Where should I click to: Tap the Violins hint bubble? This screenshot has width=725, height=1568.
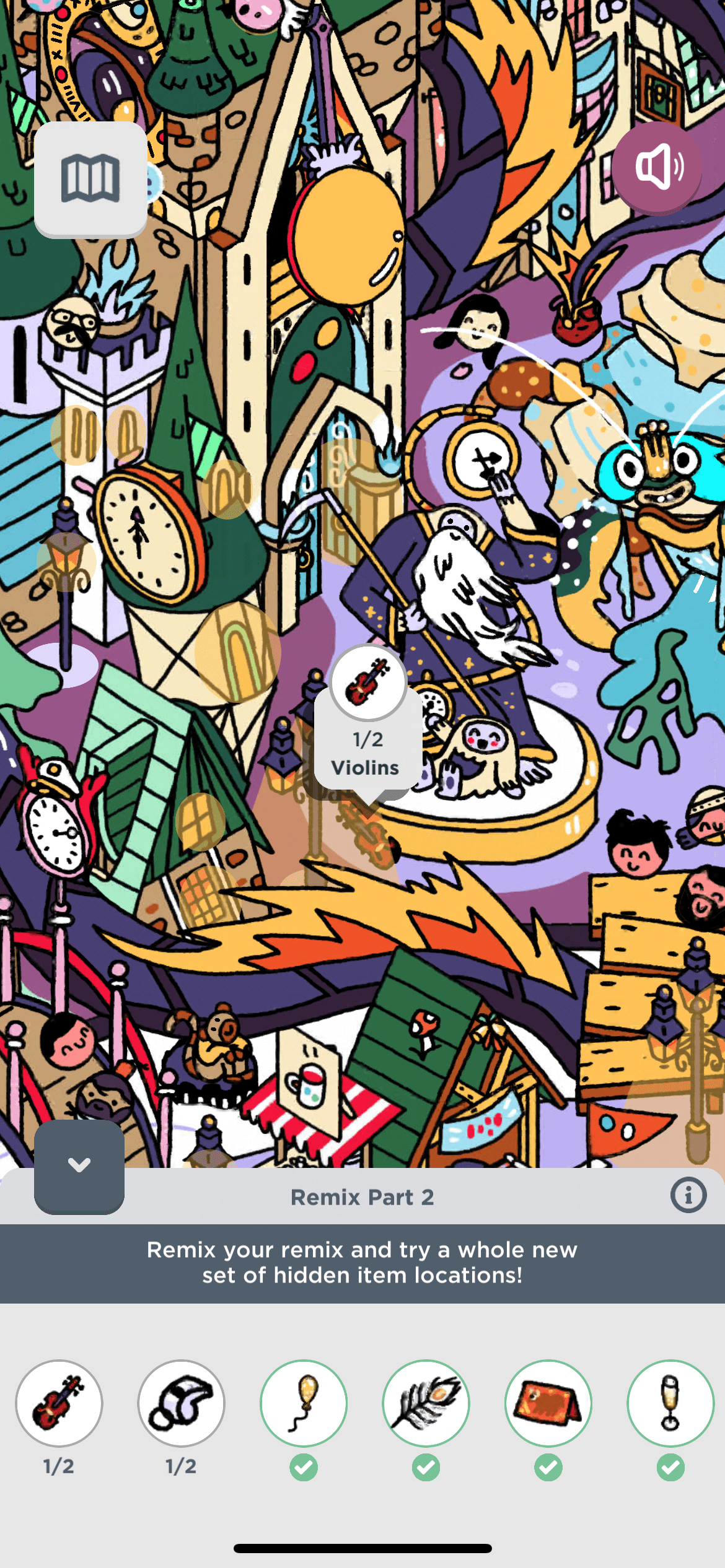[x=368, y=731]
